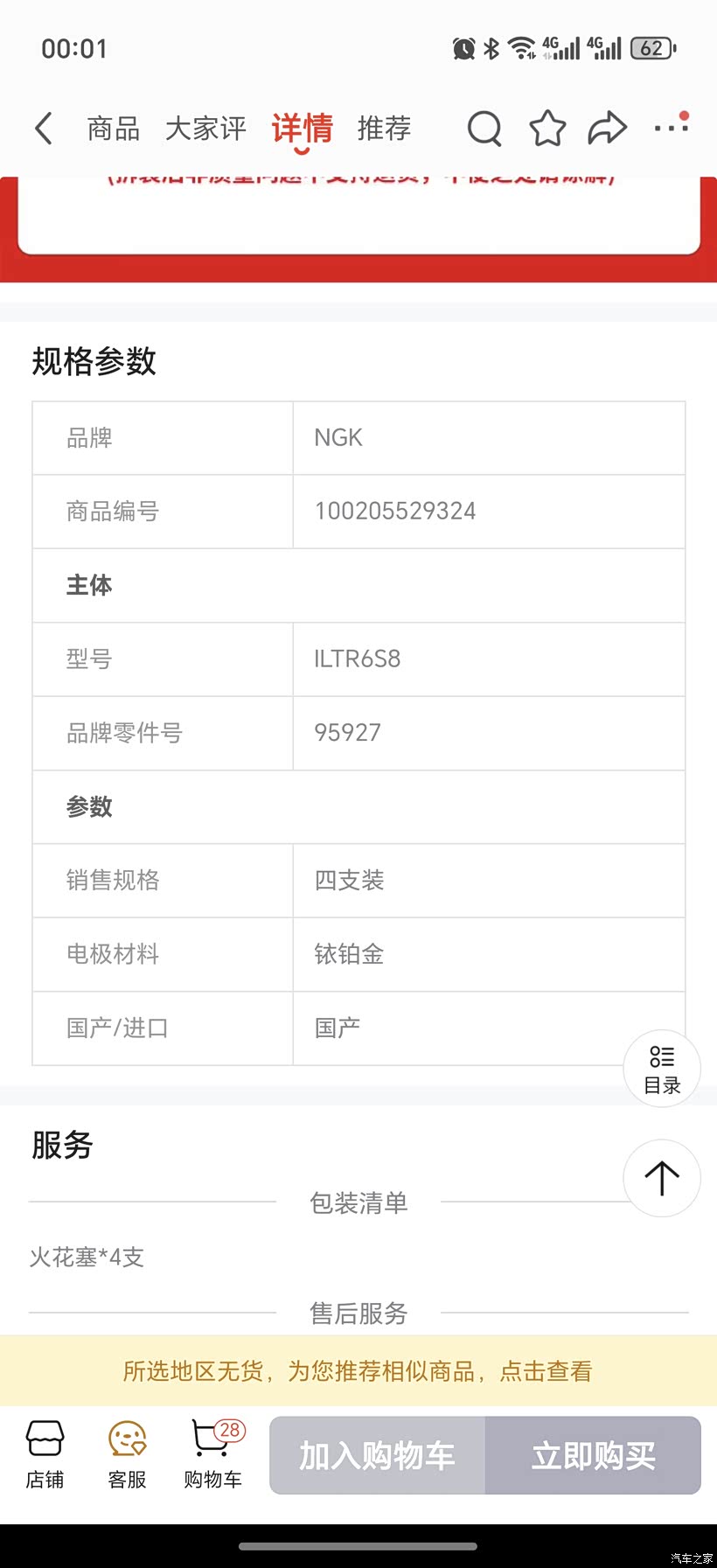Go back using the top-left arrow
This screenshot has height=1568, width=717.
pyautogui.click(x=44, y=129)
